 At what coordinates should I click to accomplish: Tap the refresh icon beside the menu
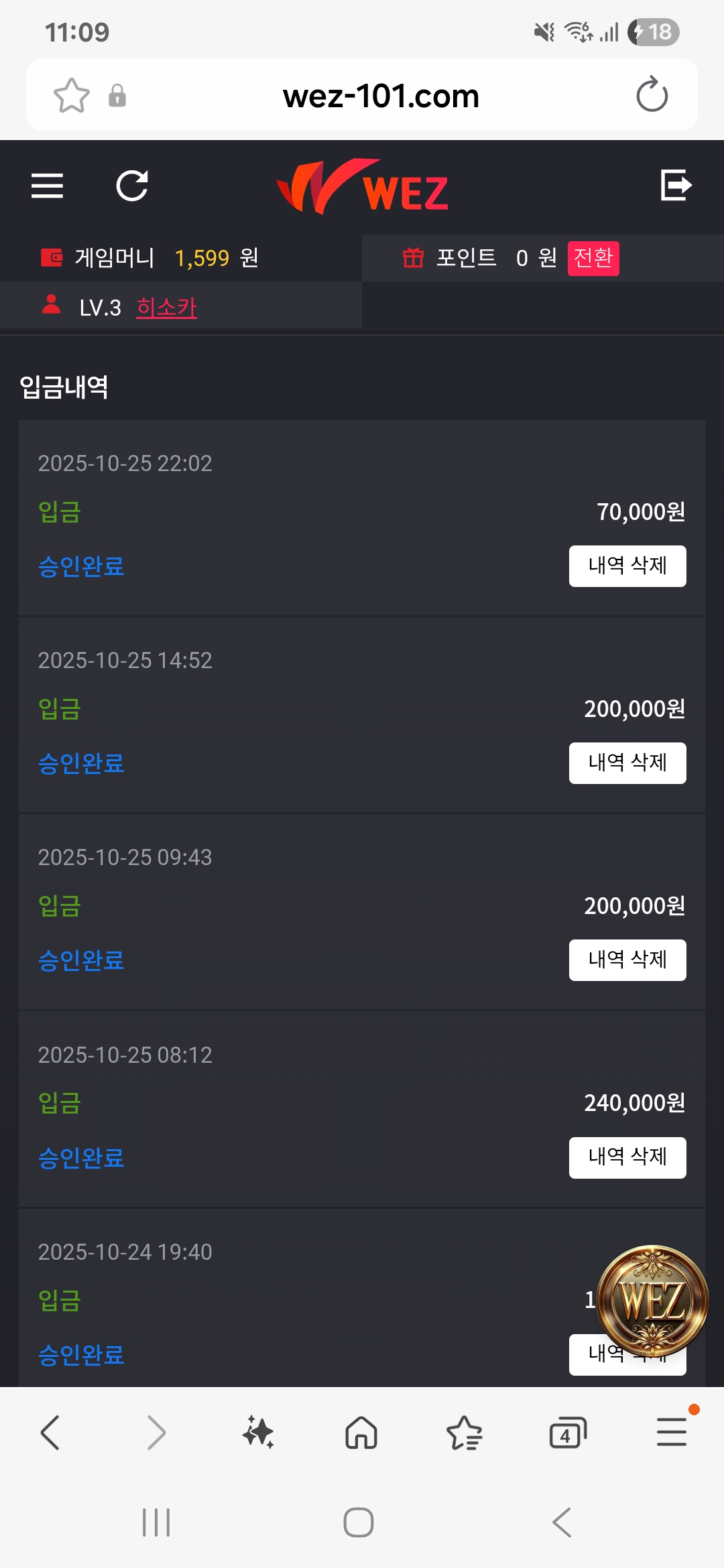click(132, 186)
